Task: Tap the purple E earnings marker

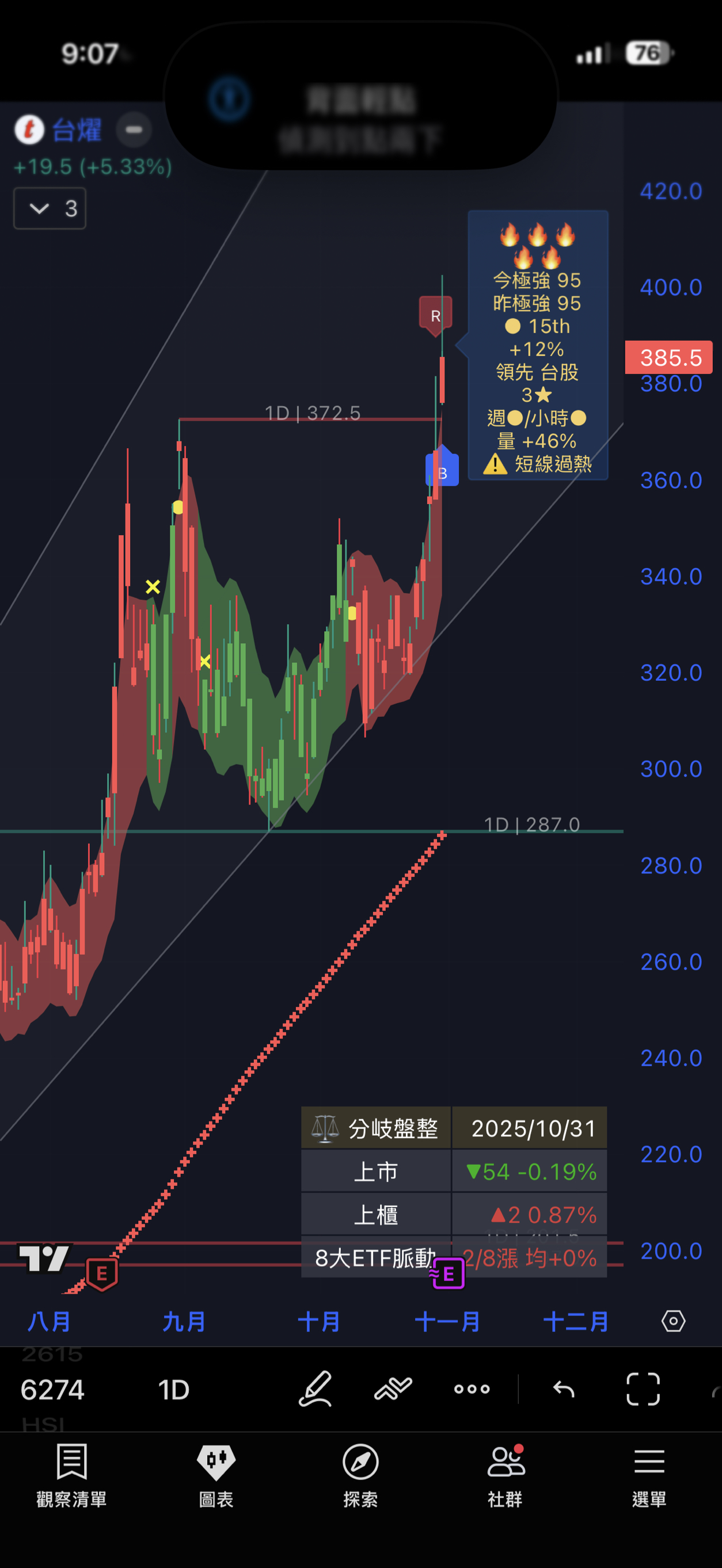Action: 449,1273
